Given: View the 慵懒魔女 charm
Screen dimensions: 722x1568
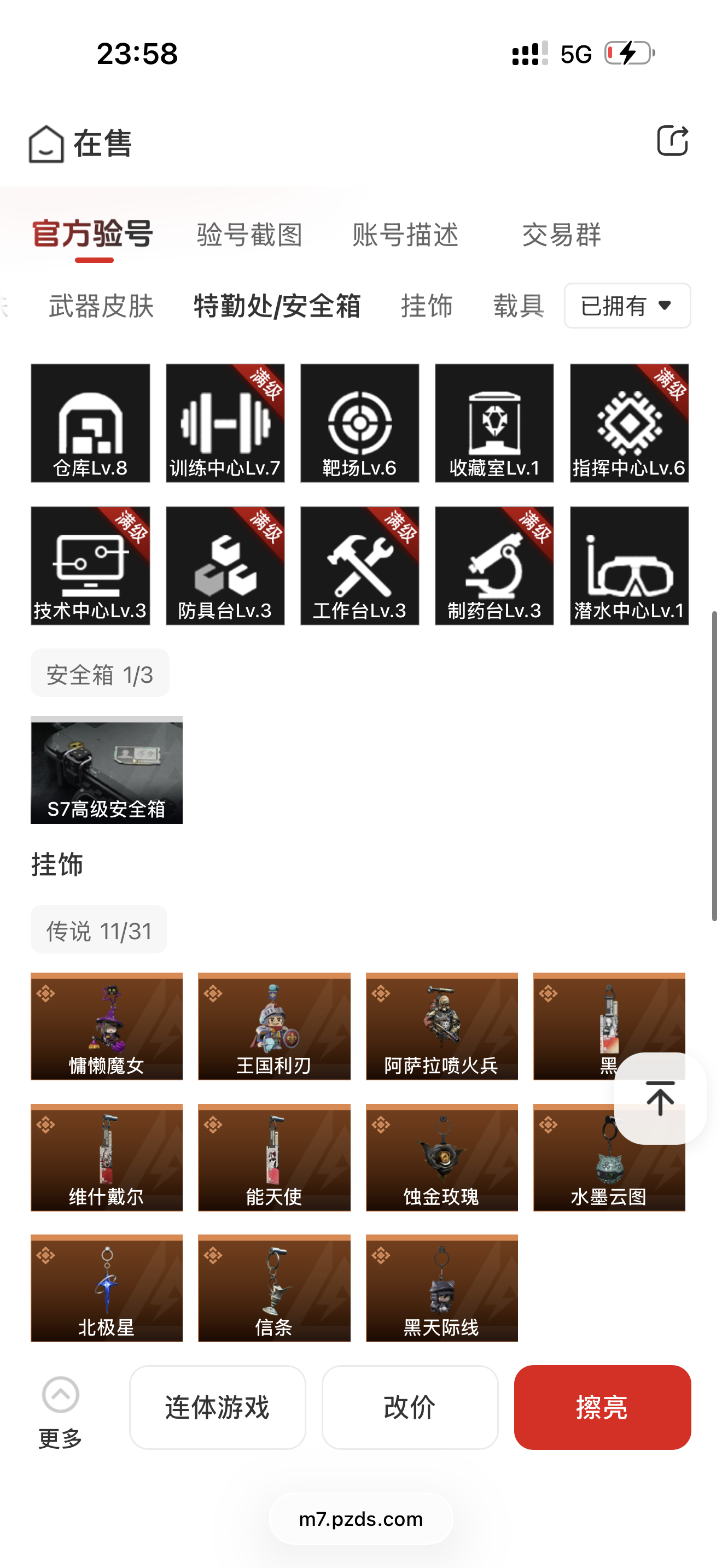Looking at the screenshot, I should pyautogui.click(x=107, y=1026).
